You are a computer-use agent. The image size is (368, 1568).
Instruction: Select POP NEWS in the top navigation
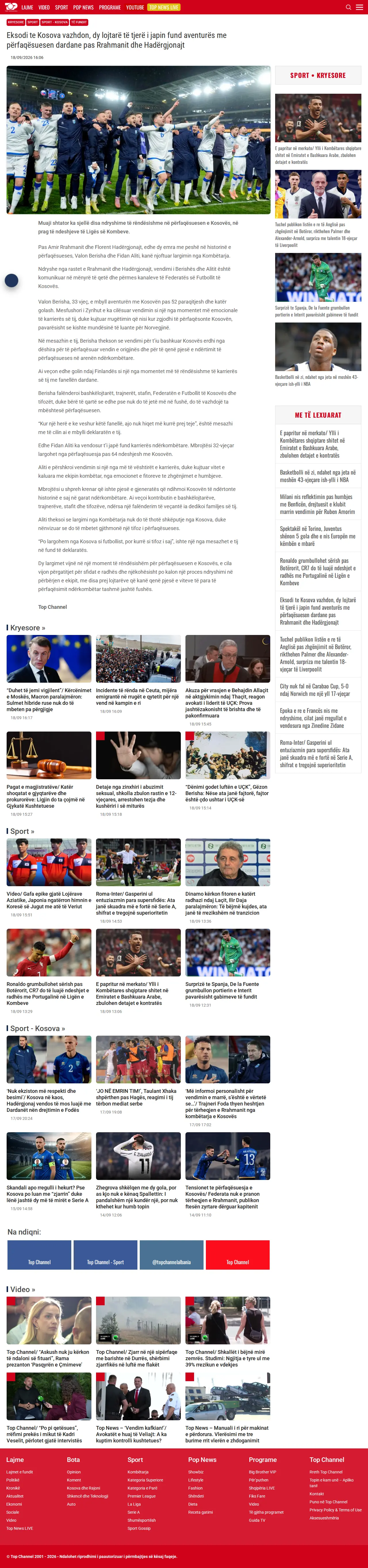83,7
